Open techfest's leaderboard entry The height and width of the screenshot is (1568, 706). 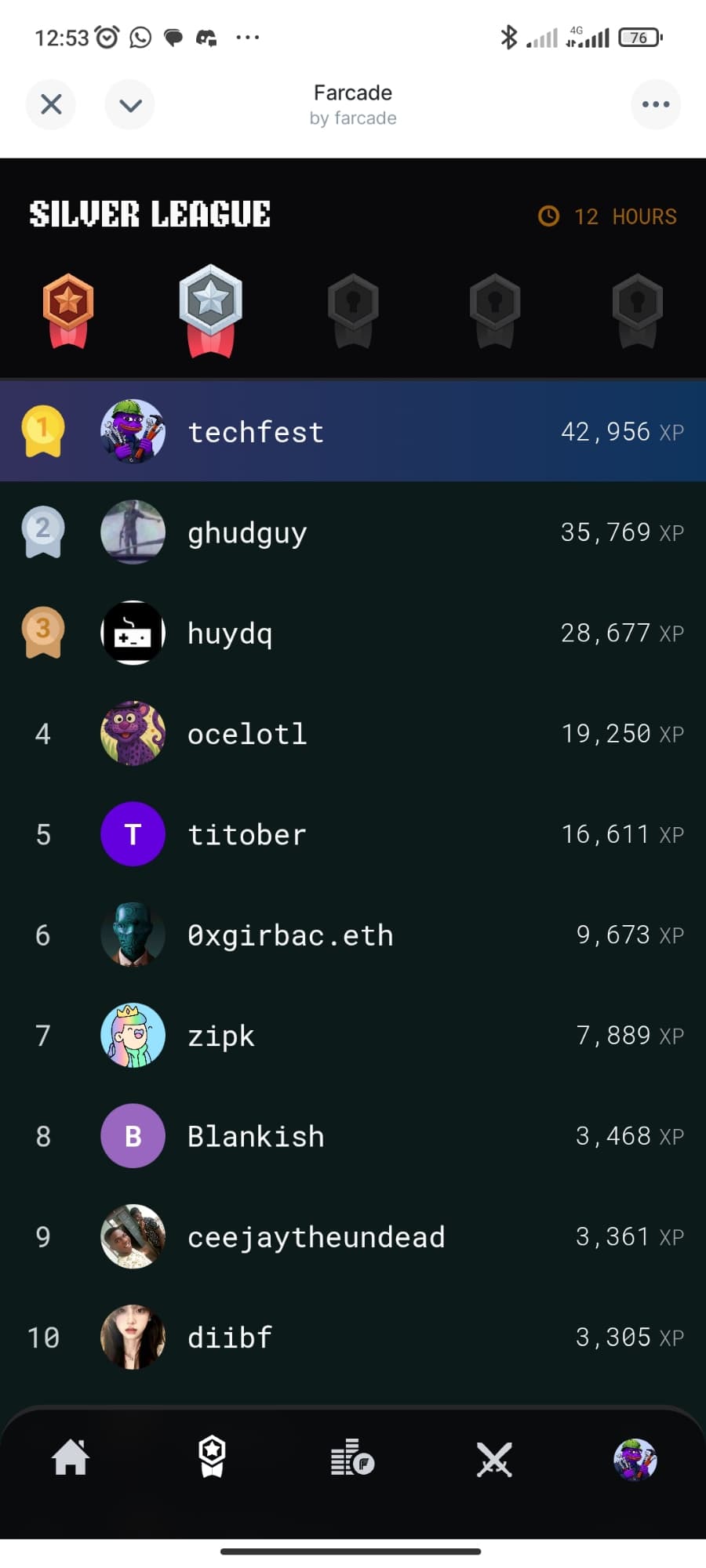(353, 431)
